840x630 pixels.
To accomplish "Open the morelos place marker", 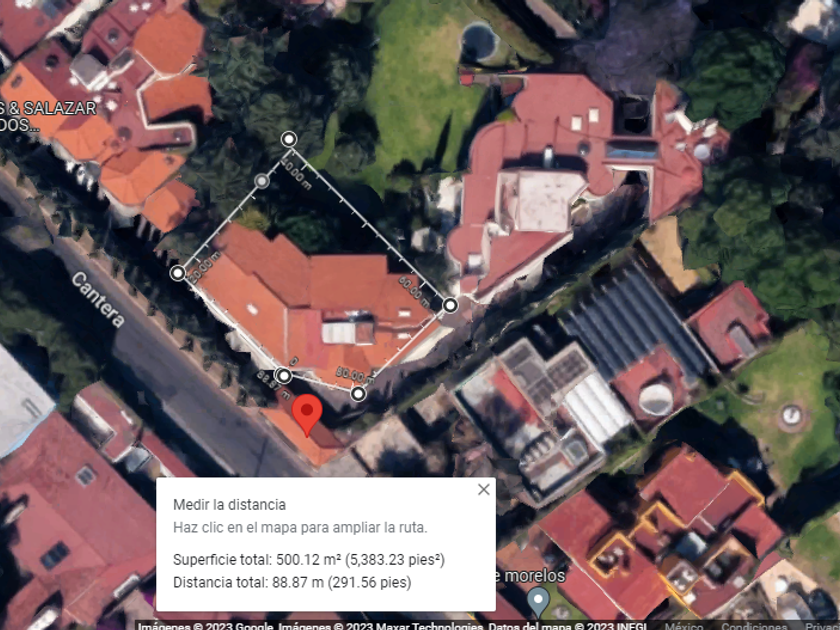I will pos(538,600).
